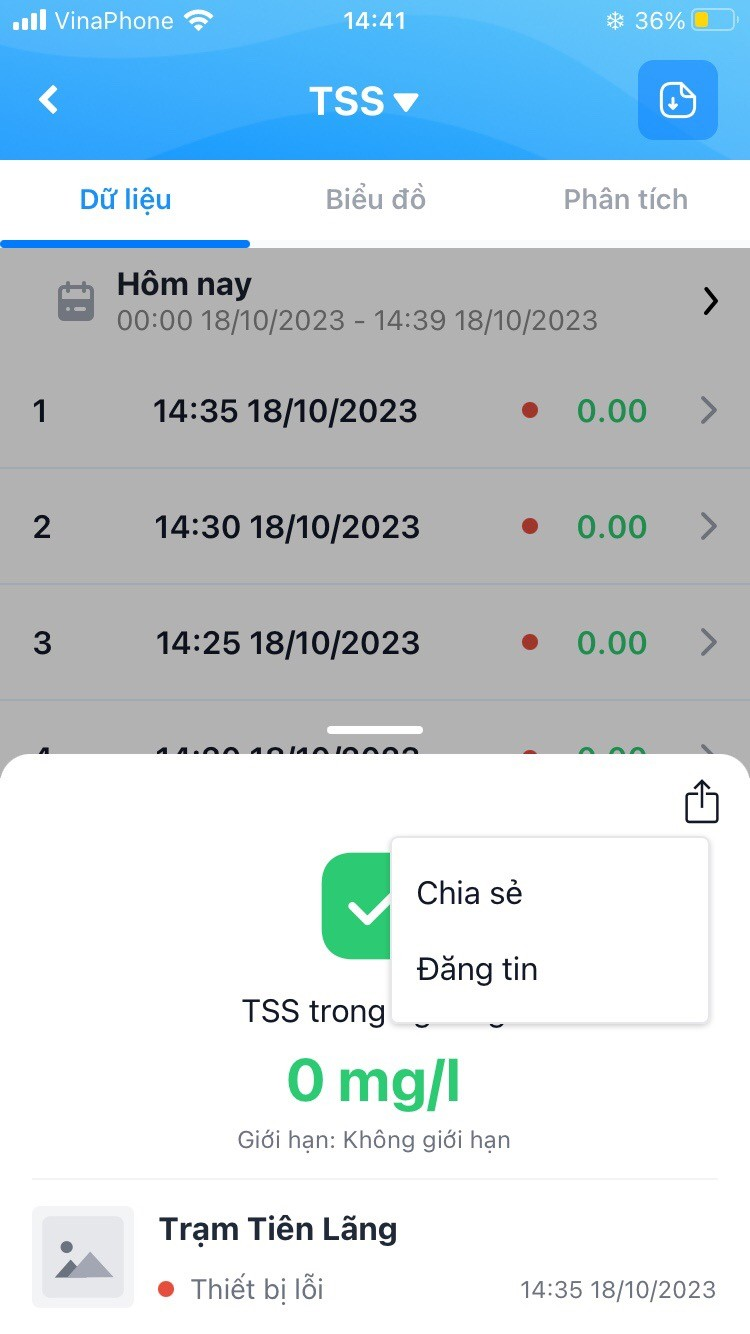Go back with the top-left arrow
Viewport: 750px width, 1334px height.
coord(49,100)
